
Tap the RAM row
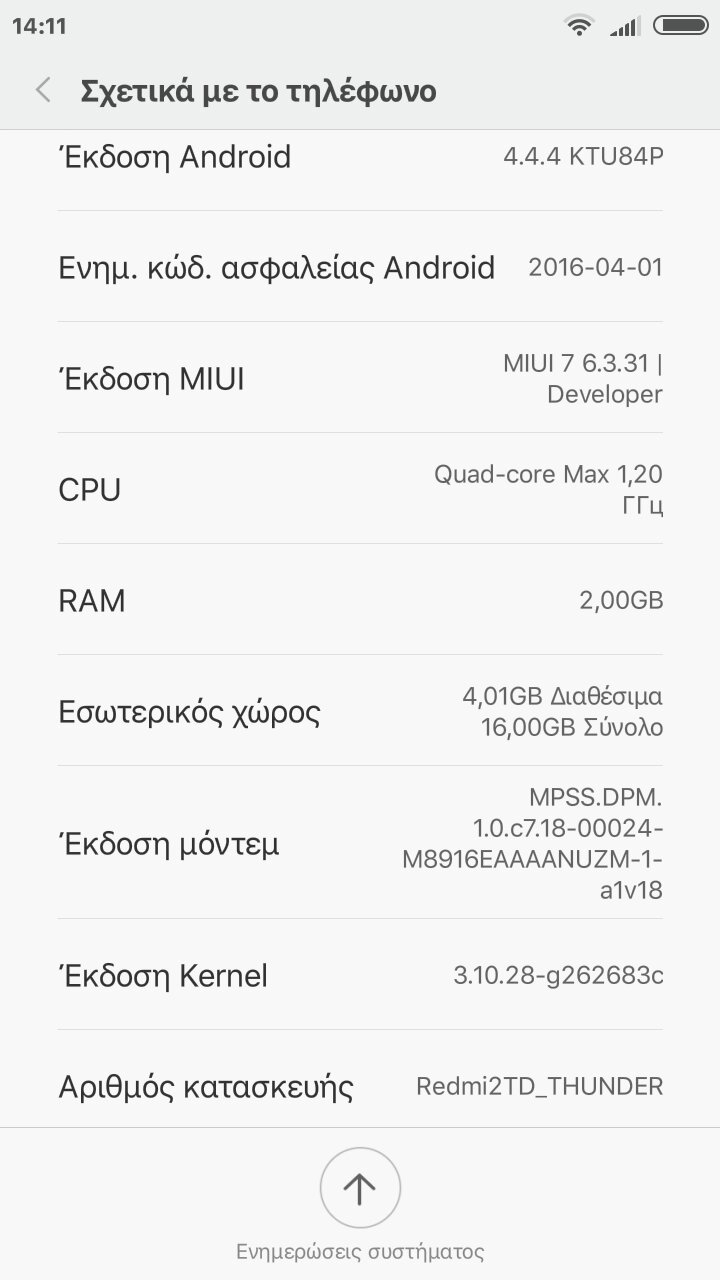pos(360,601)
